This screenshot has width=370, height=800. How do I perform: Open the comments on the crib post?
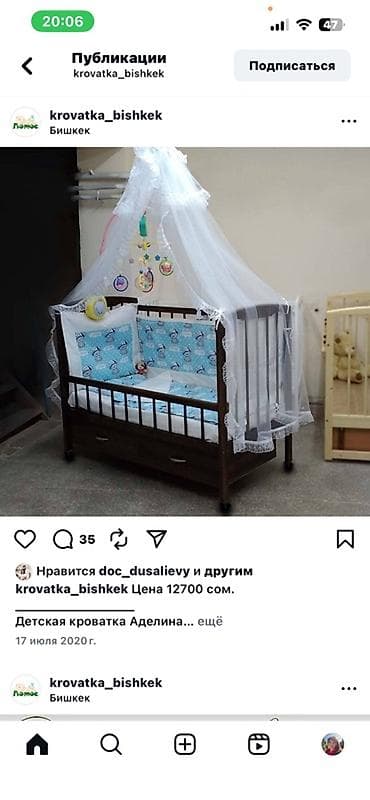pyautogui.click(x=63, y=539)
